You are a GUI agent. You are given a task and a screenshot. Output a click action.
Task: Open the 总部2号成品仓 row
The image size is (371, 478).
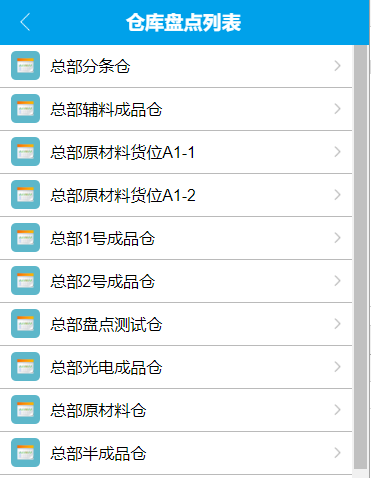176,281
